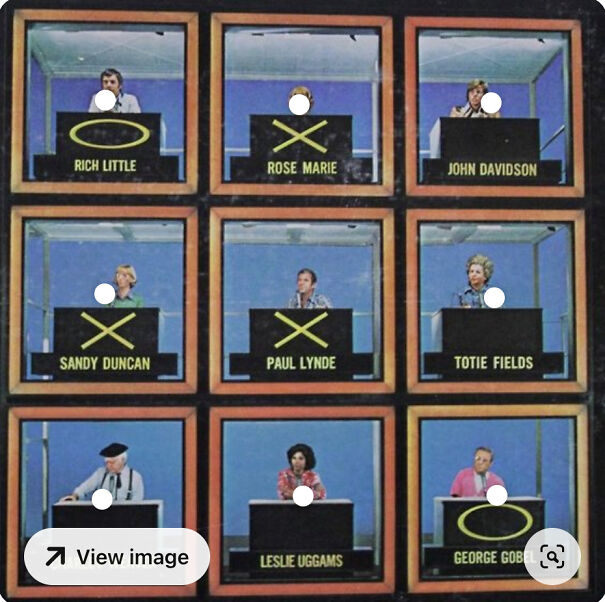Select the white dot on Rose Marie's square
Image resolution: width=605 pixels, height=602 pixels.
click(299, 105)
